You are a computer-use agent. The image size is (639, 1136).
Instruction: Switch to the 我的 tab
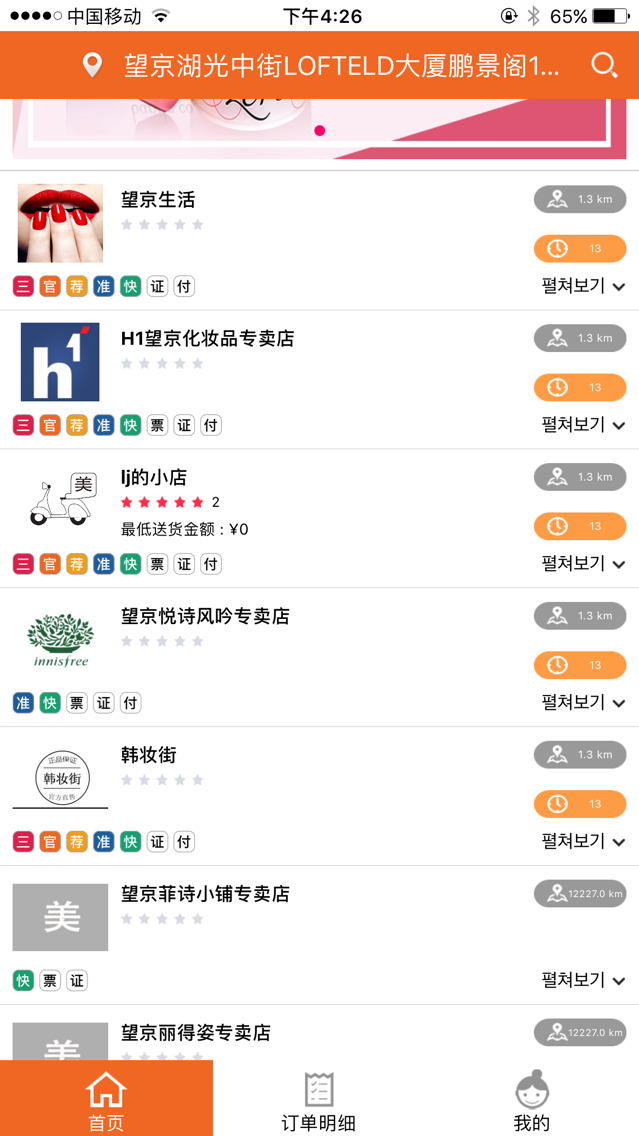click(x=531, y=1099)
